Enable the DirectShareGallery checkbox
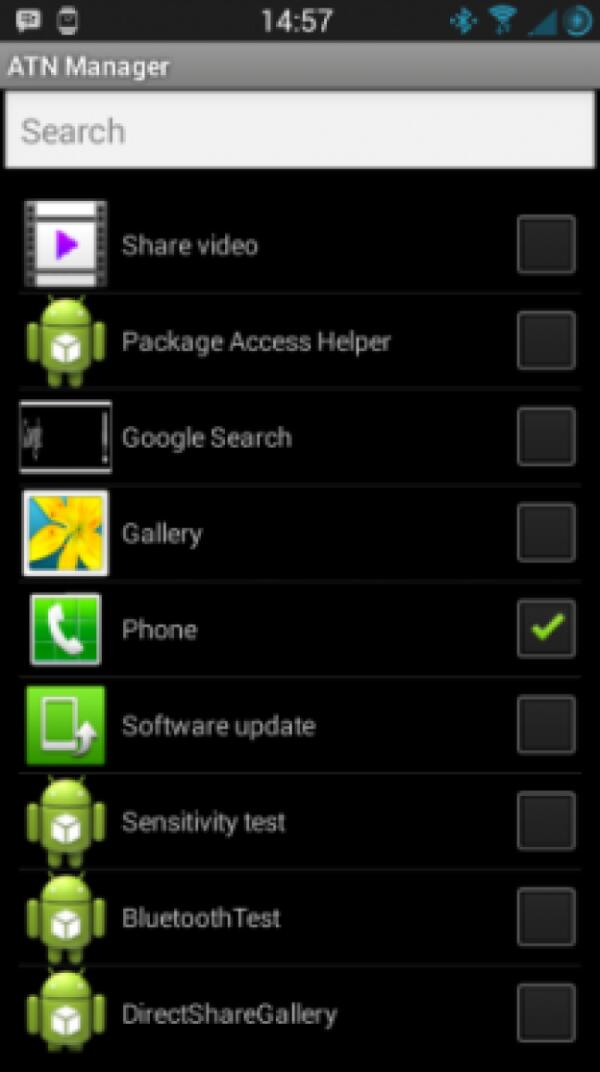This screenshot has height=1072, width=600. pos(546,1012)
